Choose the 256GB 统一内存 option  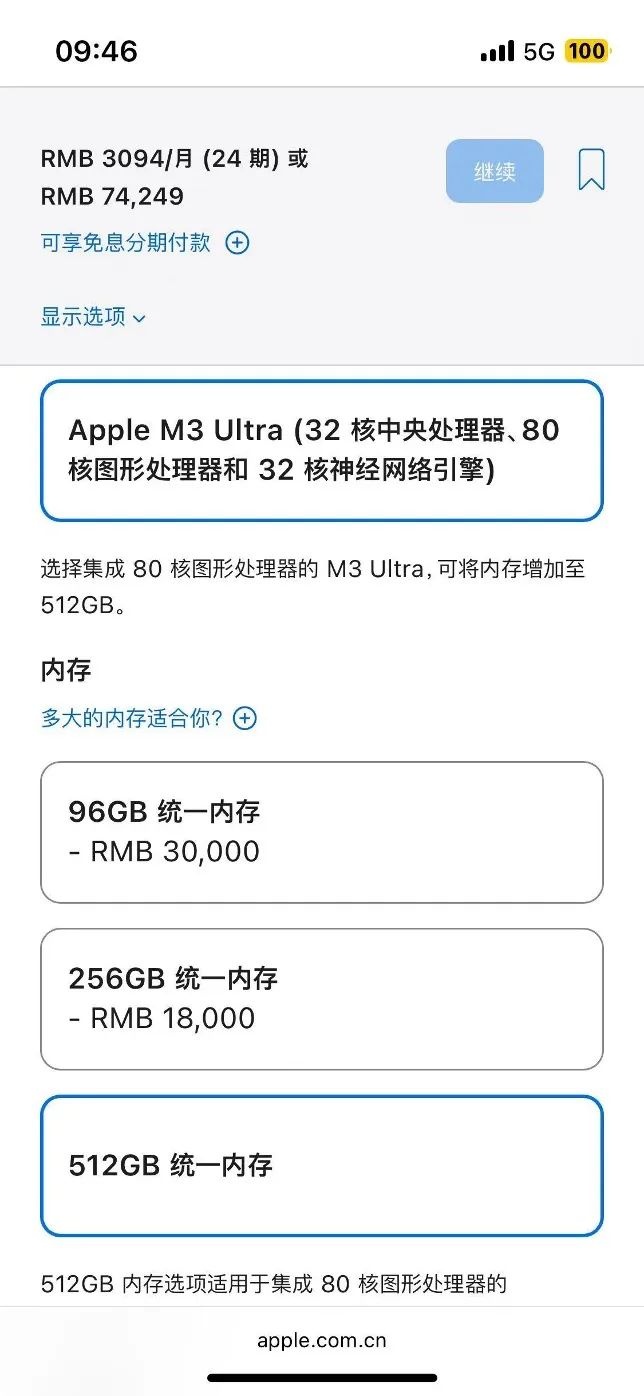point(321,999)
